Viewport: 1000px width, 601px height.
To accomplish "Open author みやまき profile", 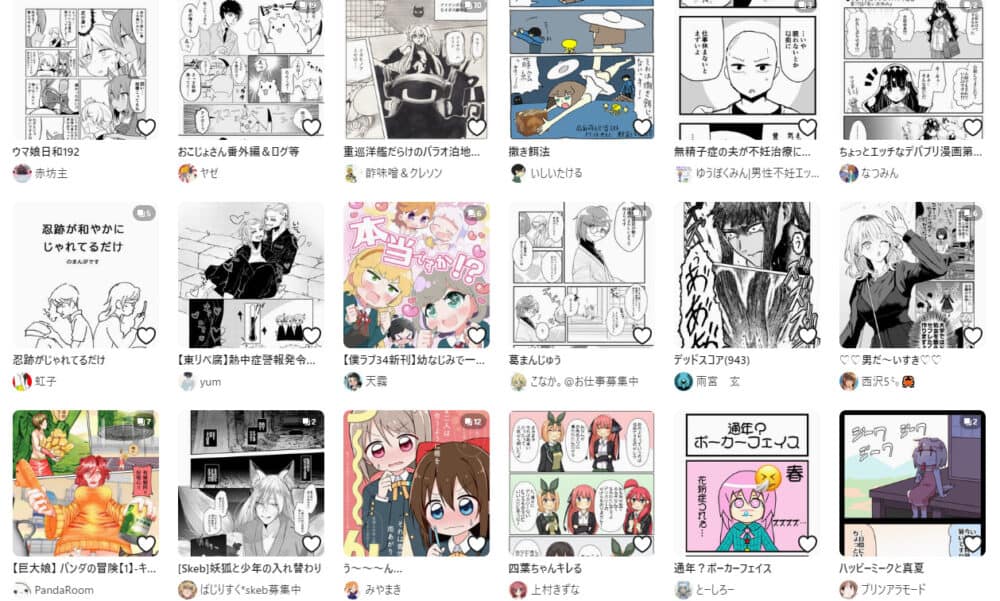I will [x=385, y=590].
